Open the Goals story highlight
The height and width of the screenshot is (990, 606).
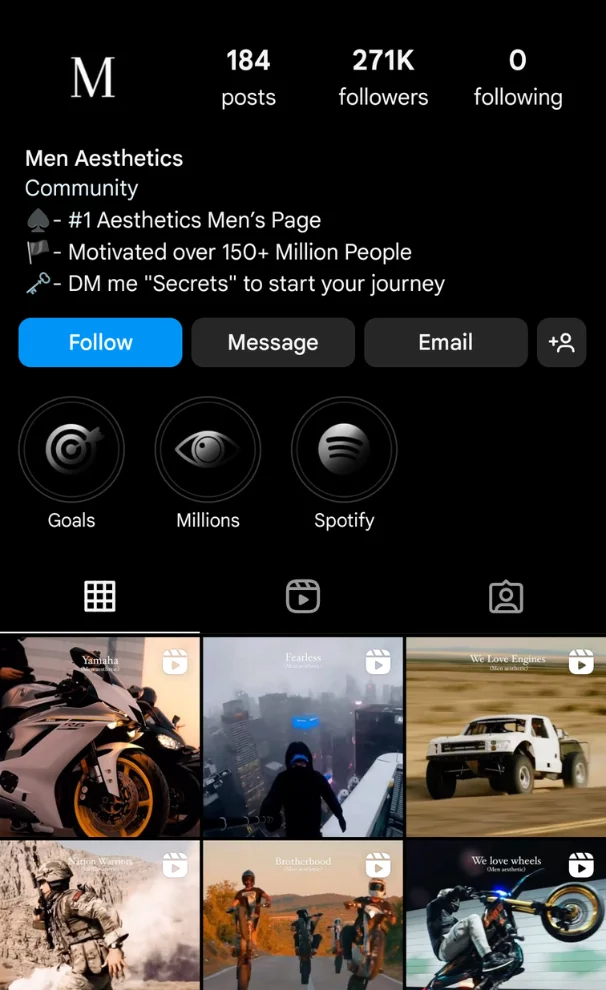[71, 450]
